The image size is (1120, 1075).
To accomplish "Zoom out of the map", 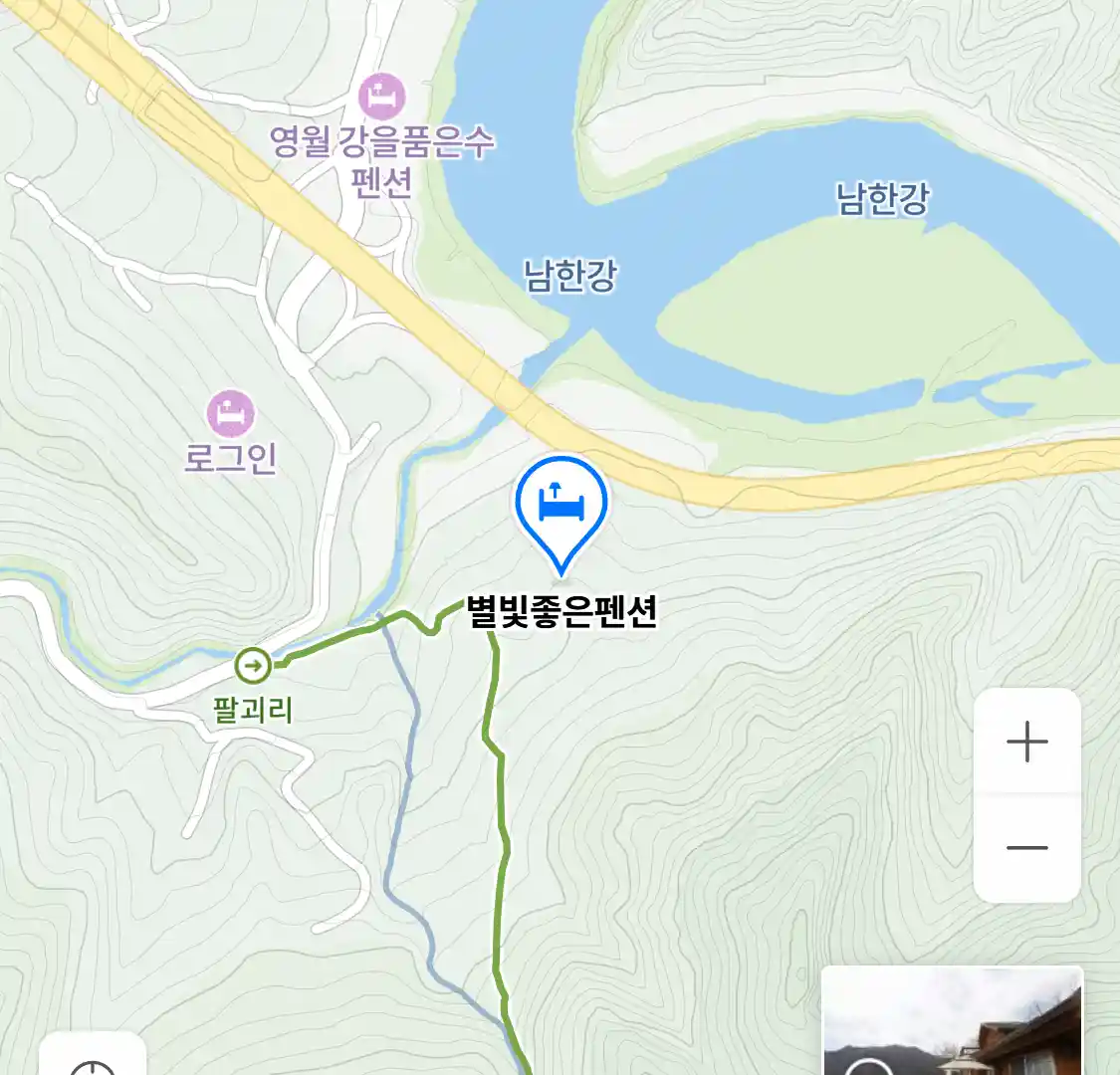I will point(1026,848).
